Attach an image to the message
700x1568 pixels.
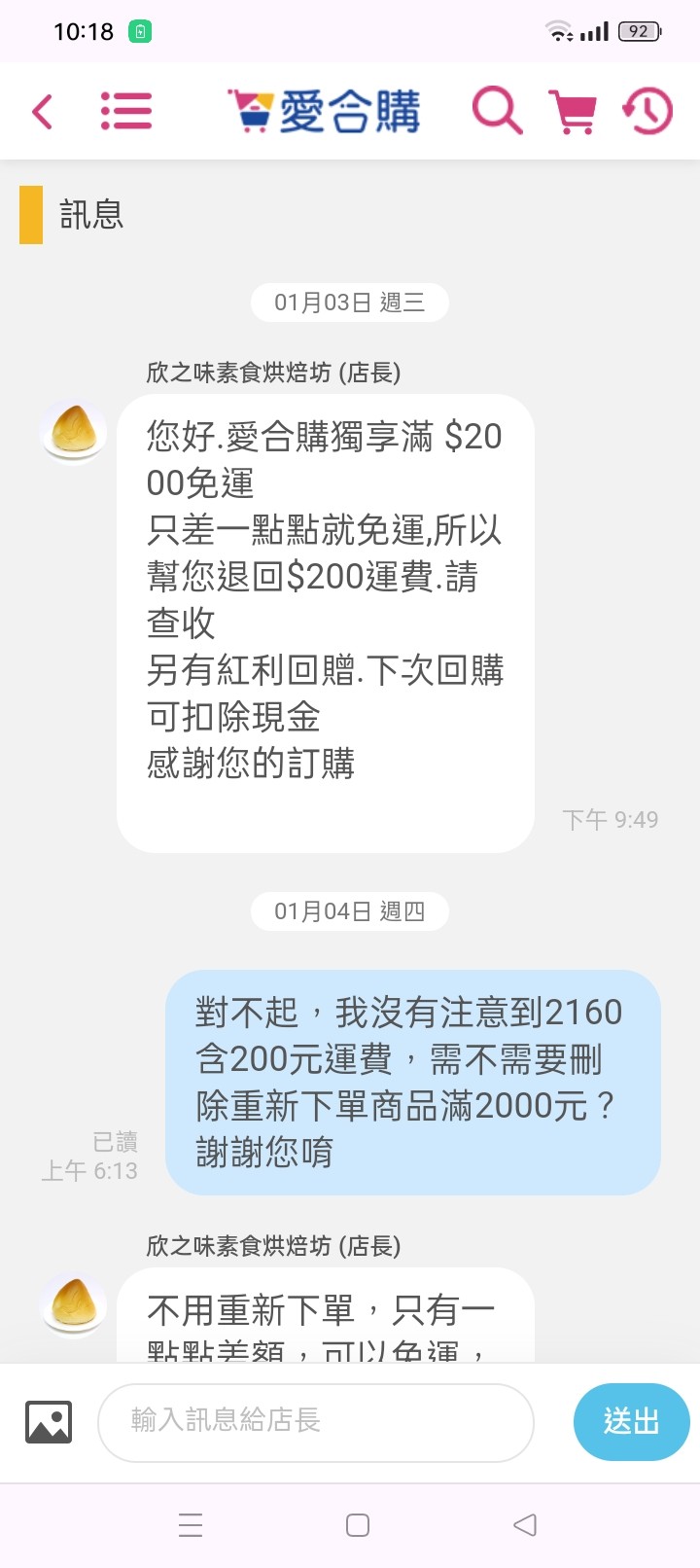(x=49, y=1422)
